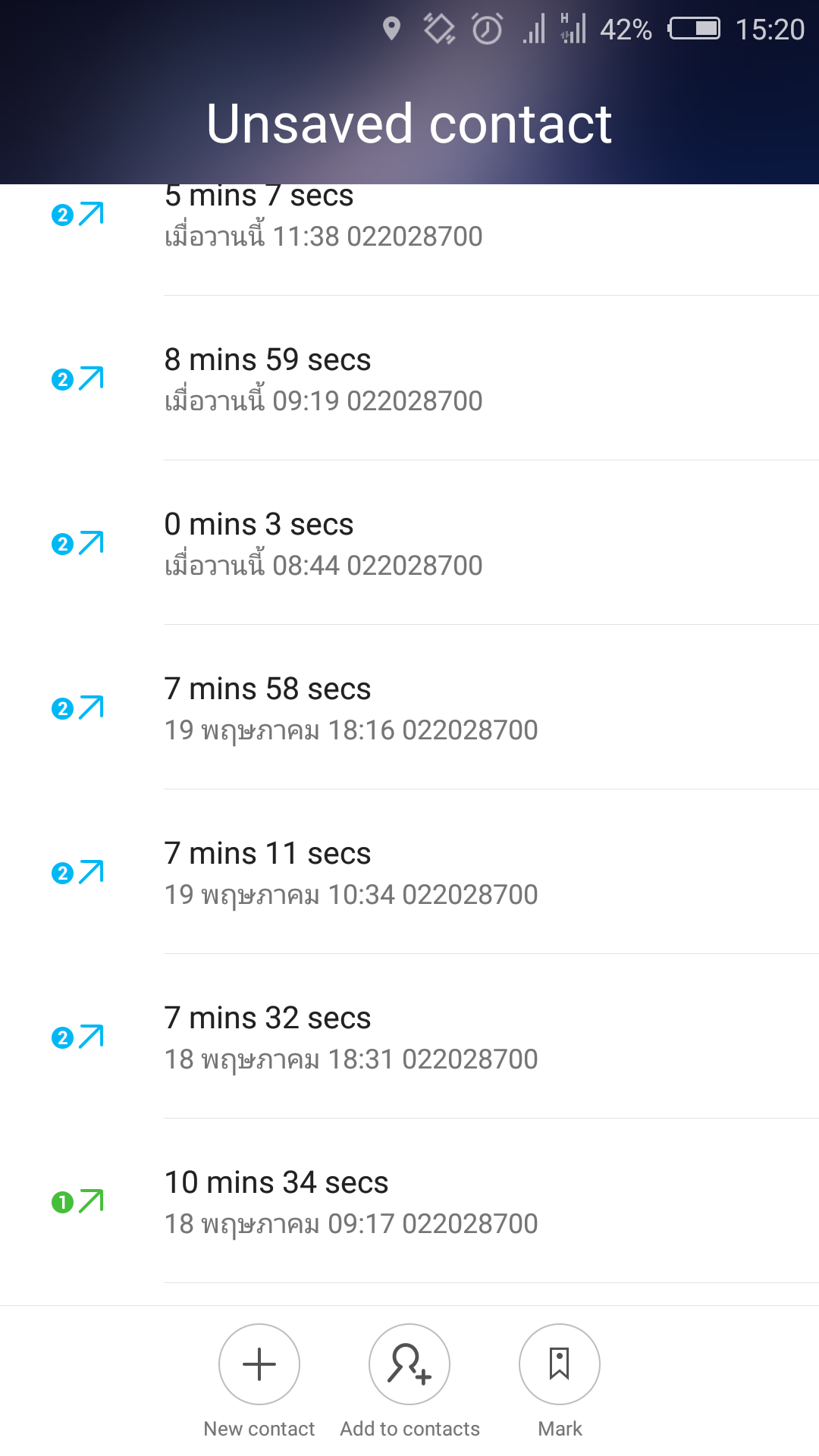Open the 7 mins 58 secs call log
The width and height of the screenshot is (819, 1456).
[409, 708]
